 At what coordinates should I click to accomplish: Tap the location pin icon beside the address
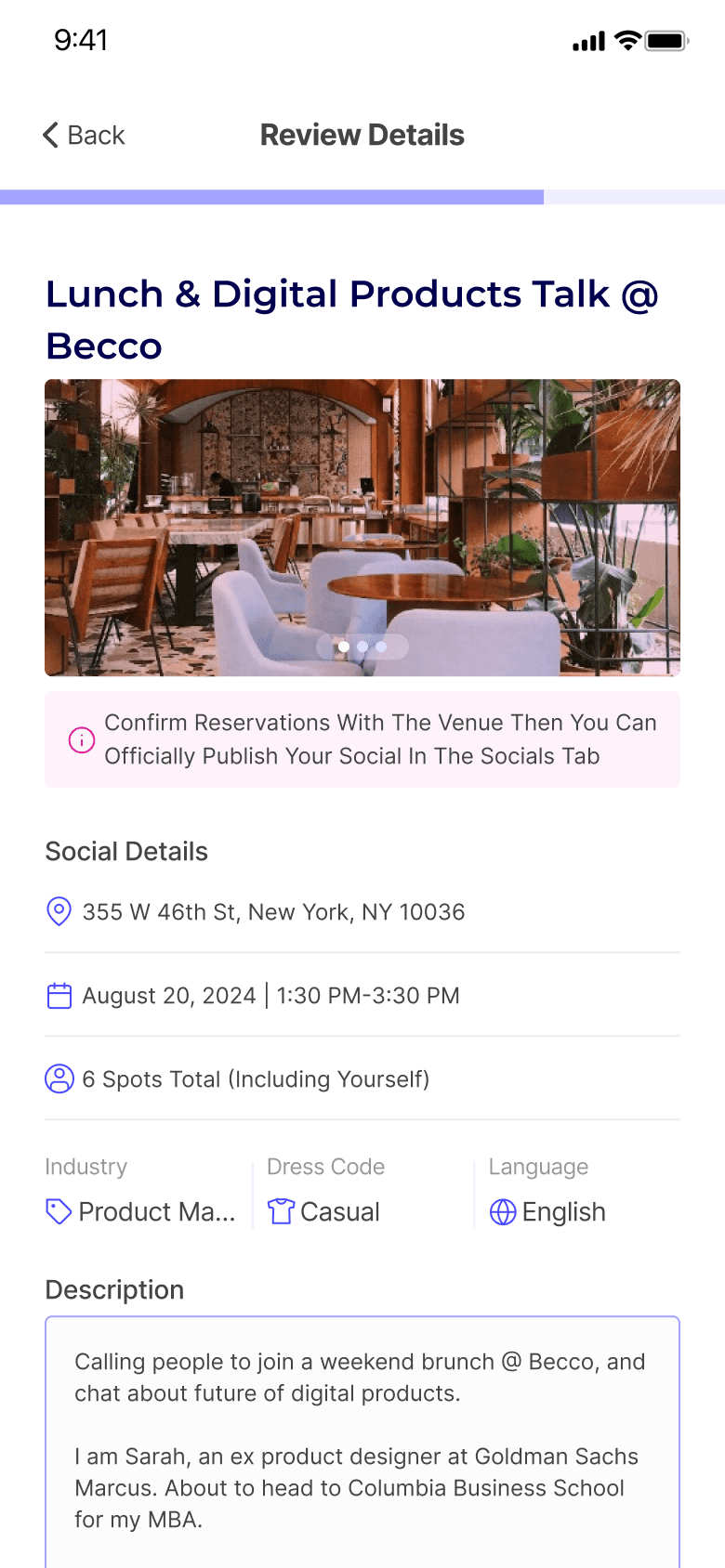pos(59,911)
